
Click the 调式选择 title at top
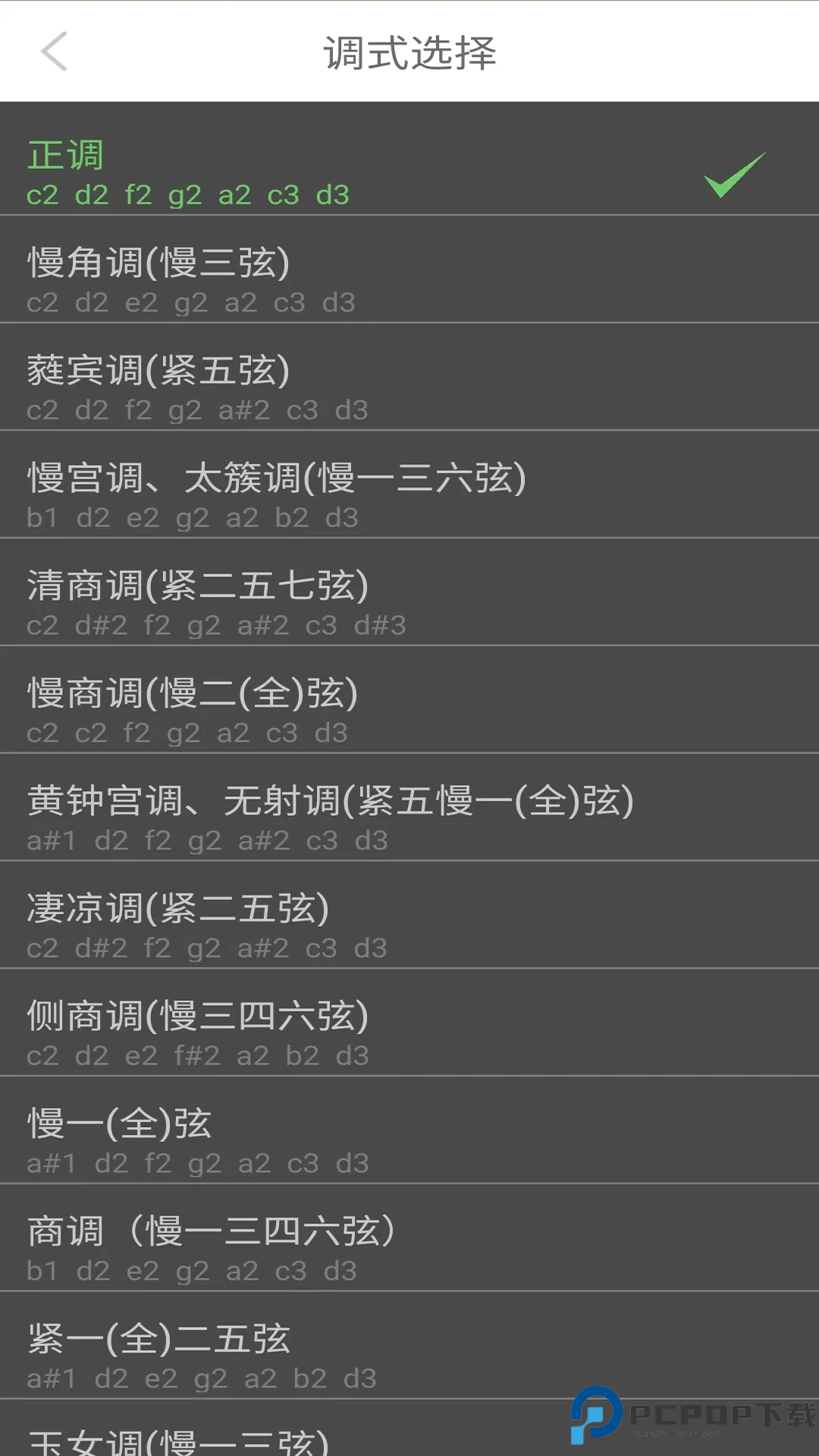point(409,52)
